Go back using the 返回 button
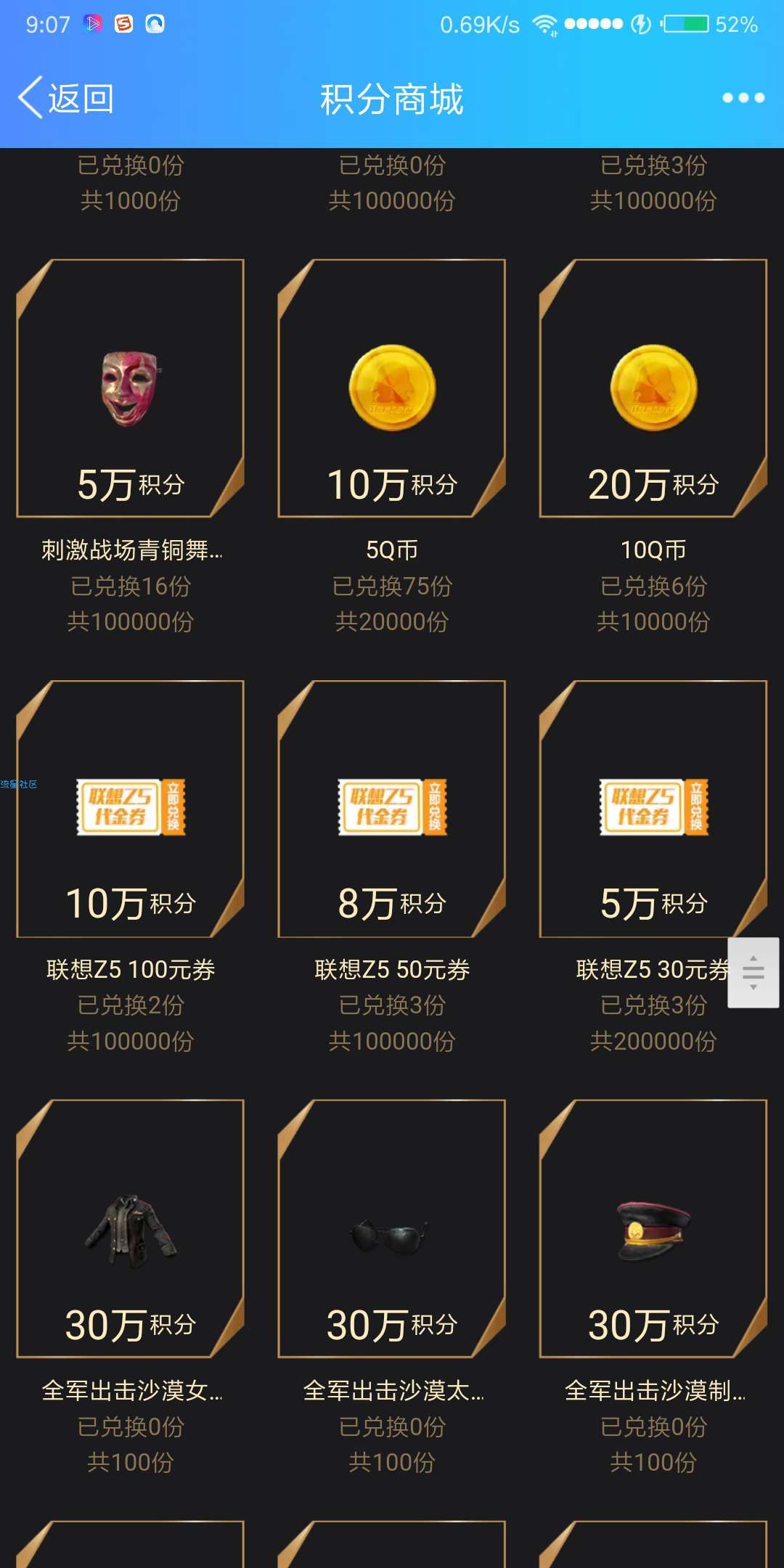 [65, 98]
